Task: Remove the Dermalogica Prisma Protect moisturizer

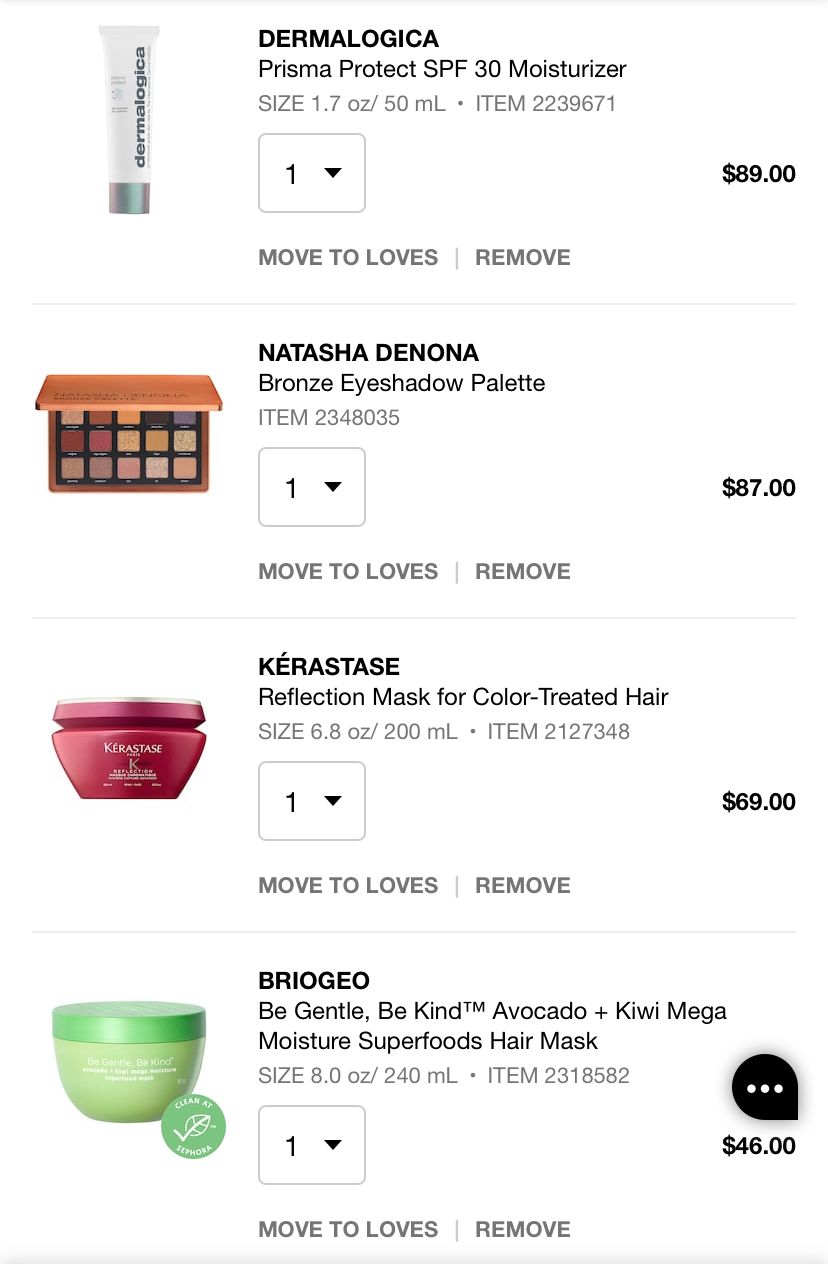Action: [x=522, y=257]
